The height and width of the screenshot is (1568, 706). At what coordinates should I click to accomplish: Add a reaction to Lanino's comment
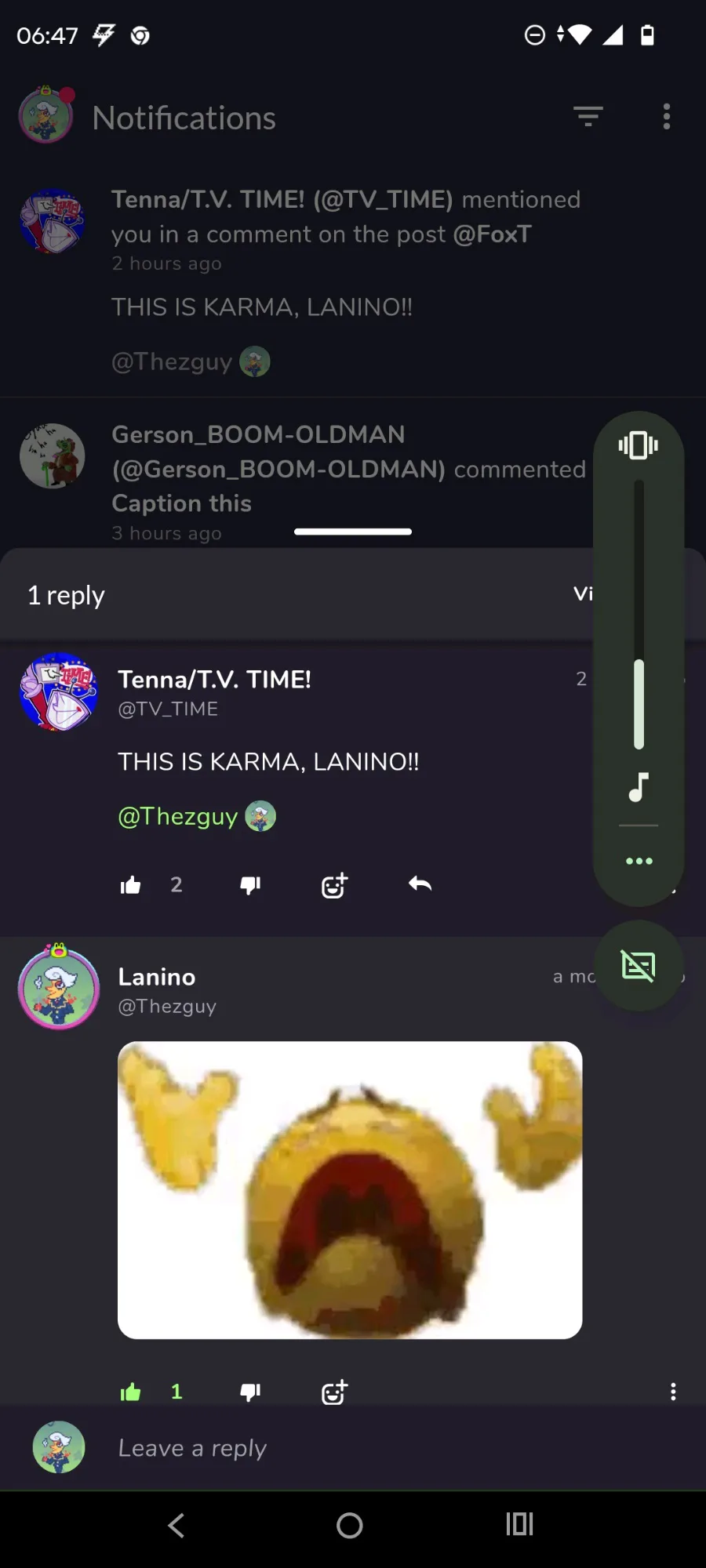[x=335, y=1392]
